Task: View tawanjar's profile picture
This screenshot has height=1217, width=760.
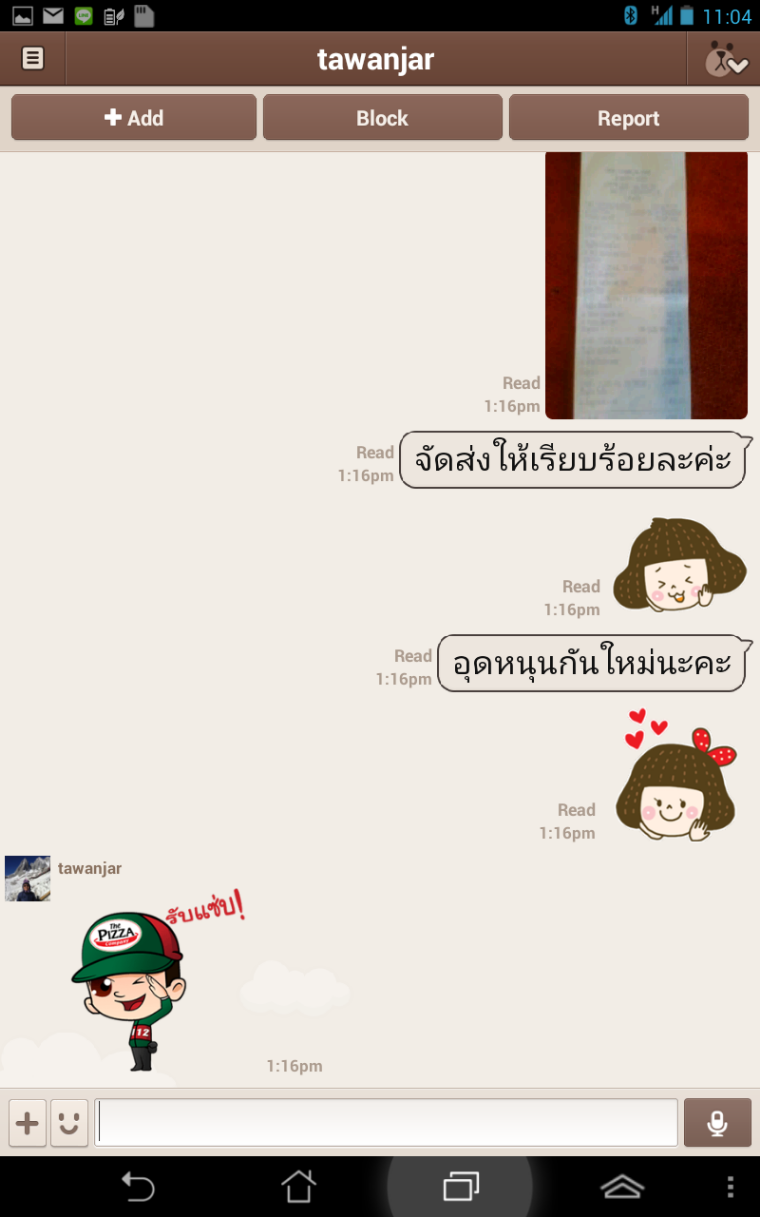Action: pos(27,878)
